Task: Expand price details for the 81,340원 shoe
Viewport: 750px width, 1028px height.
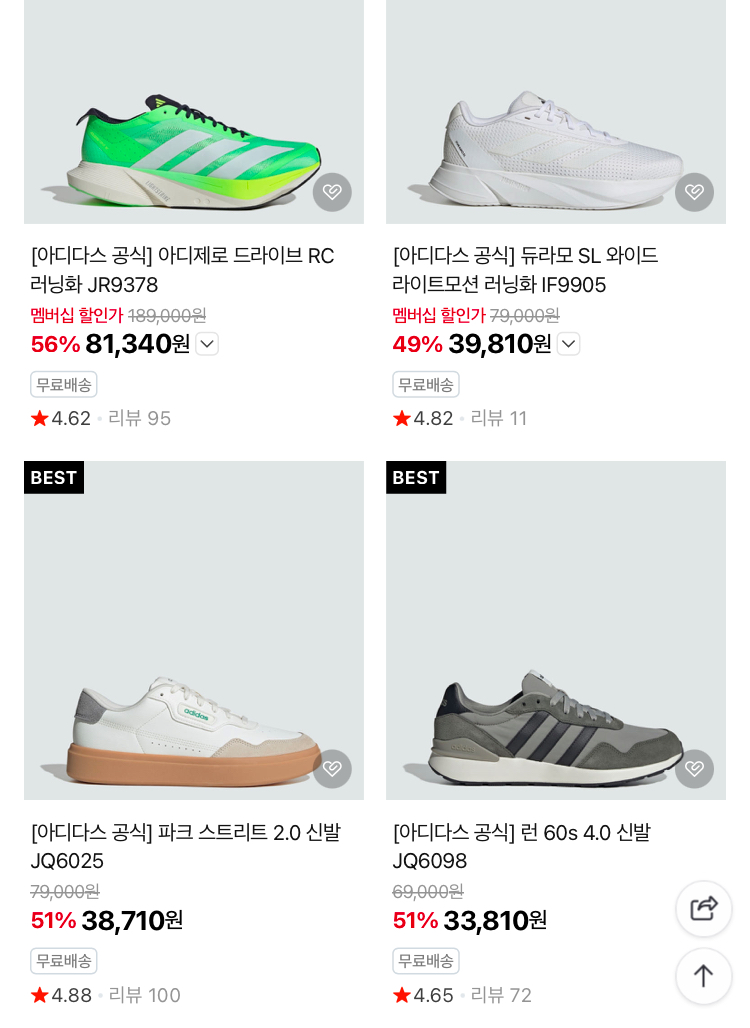Action: click(207, 344)
